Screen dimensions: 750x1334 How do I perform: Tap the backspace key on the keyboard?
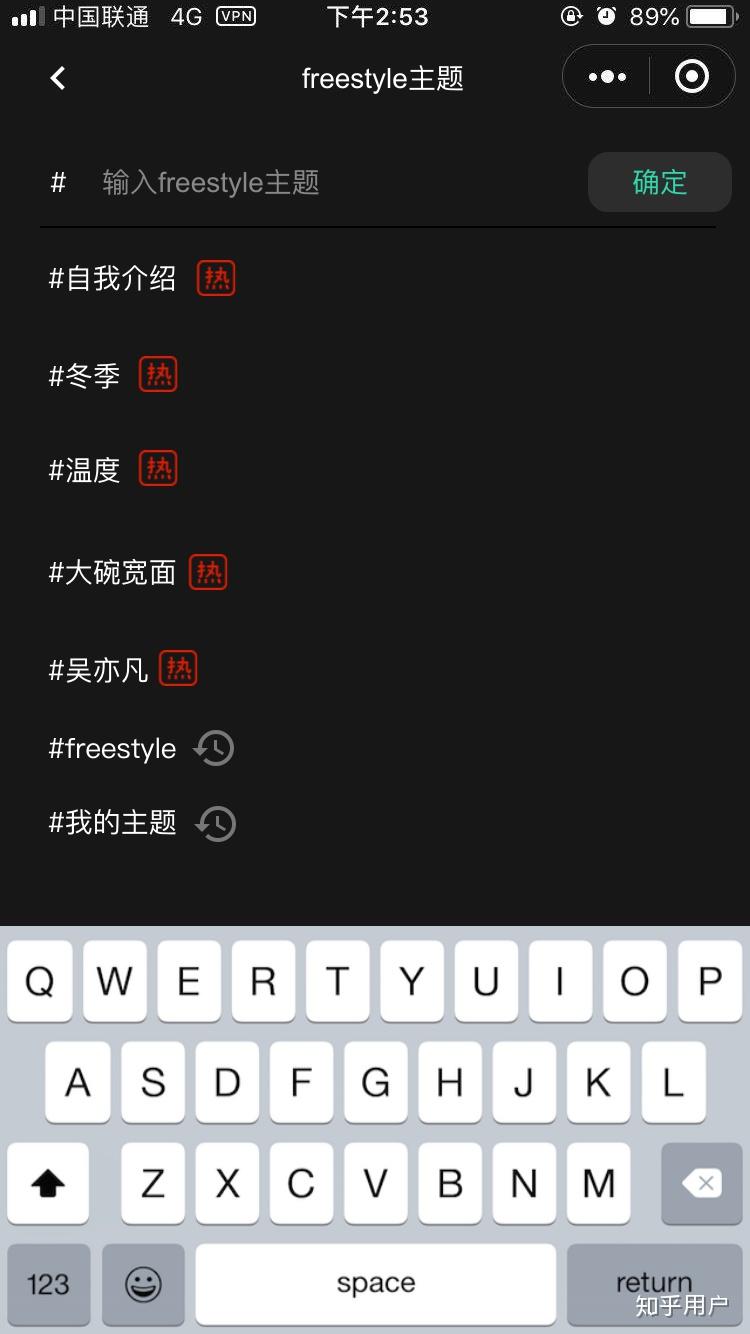pos(701,1184)
